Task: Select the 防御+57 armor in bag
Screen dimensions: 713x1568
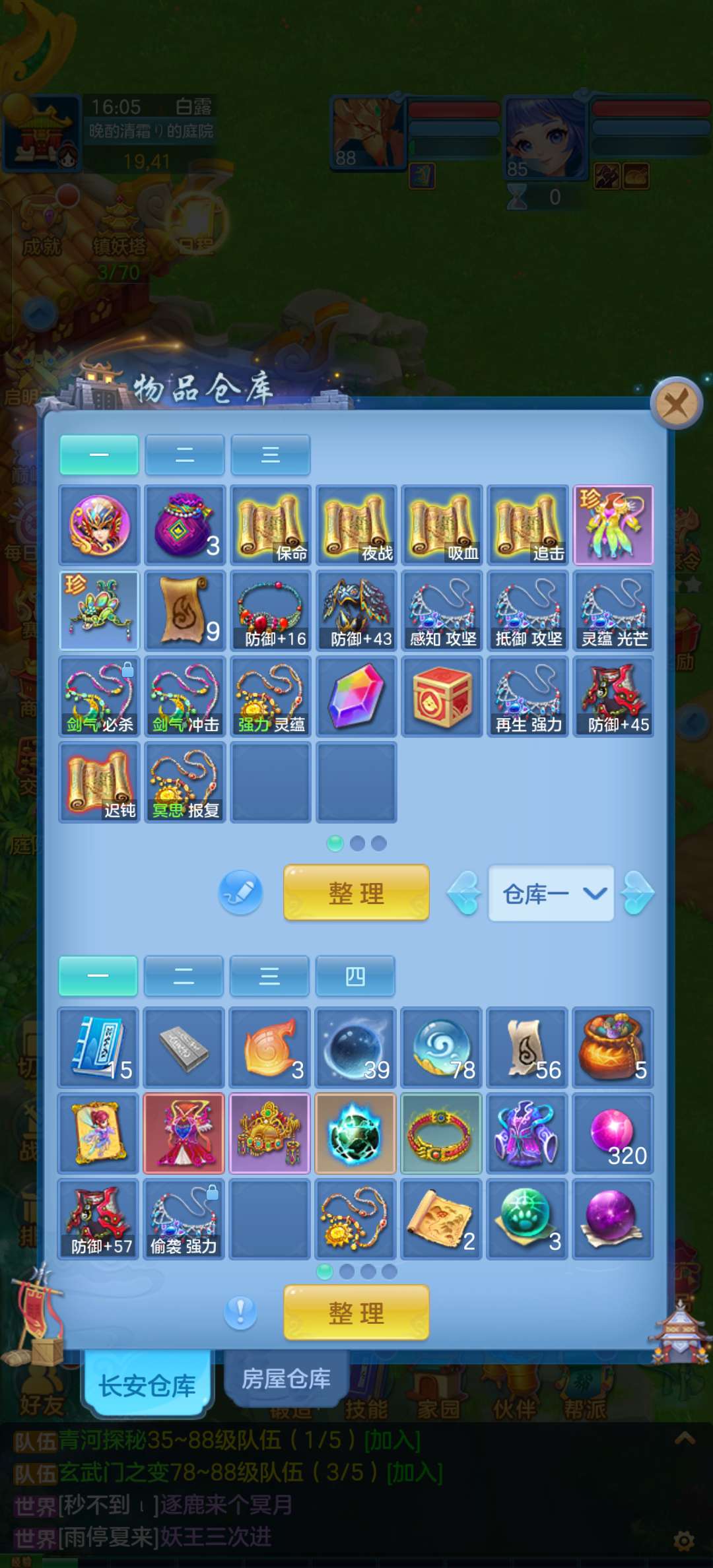Action: (x=98, y=1219)
